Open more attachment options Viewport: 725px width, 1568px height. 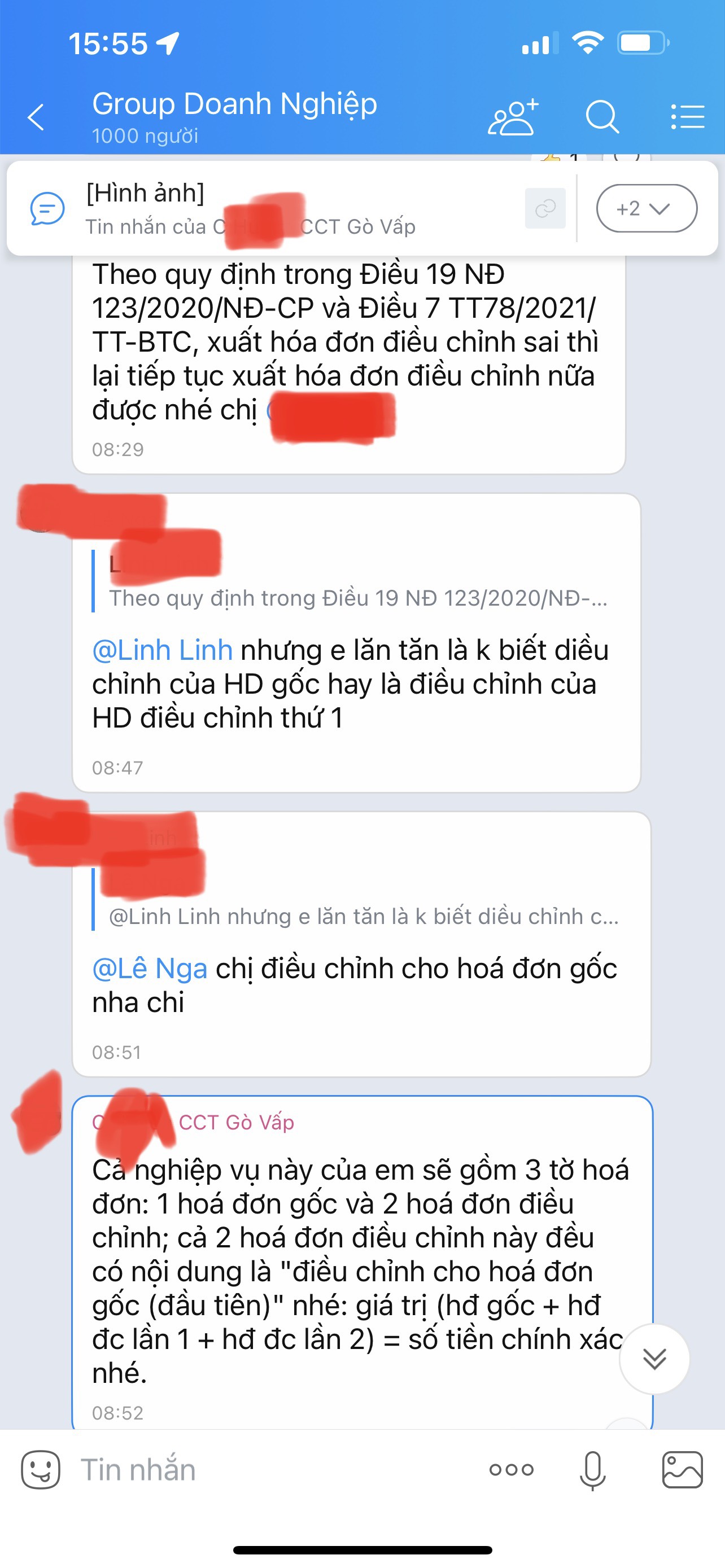click(512, 1469)
